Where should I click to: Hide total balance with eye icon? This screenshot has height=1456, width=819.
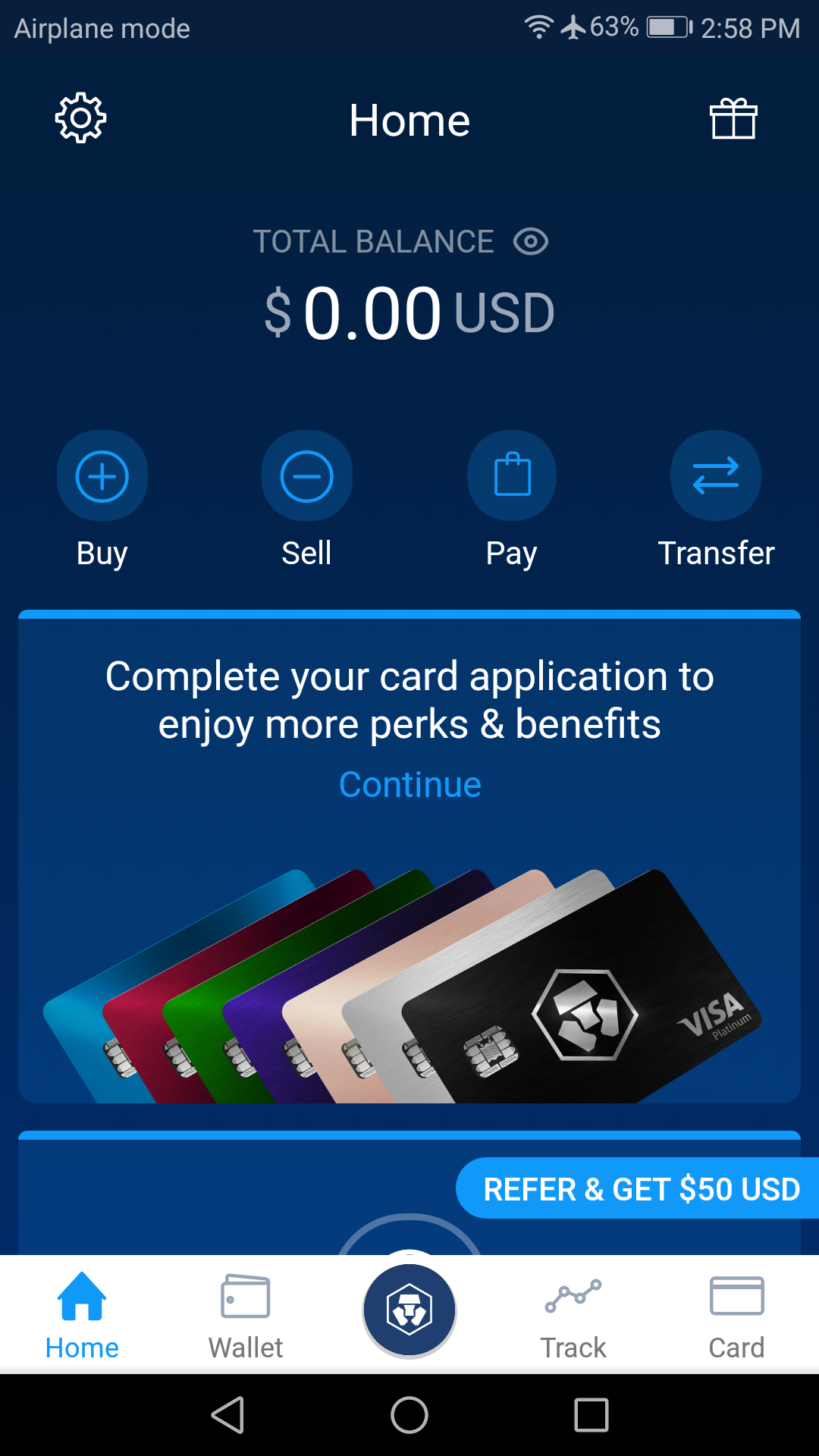[x=530, y=242]
